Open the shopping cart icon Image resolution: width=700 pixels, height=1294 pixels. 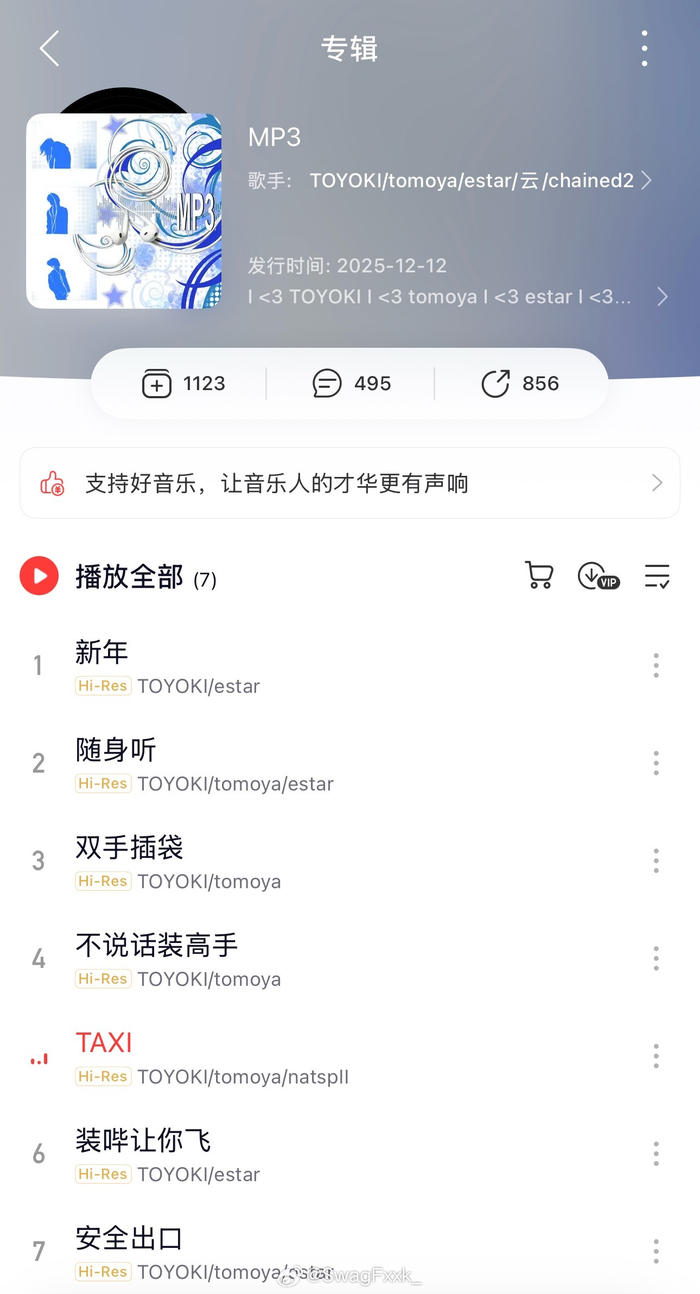click(x=539, y=575)
